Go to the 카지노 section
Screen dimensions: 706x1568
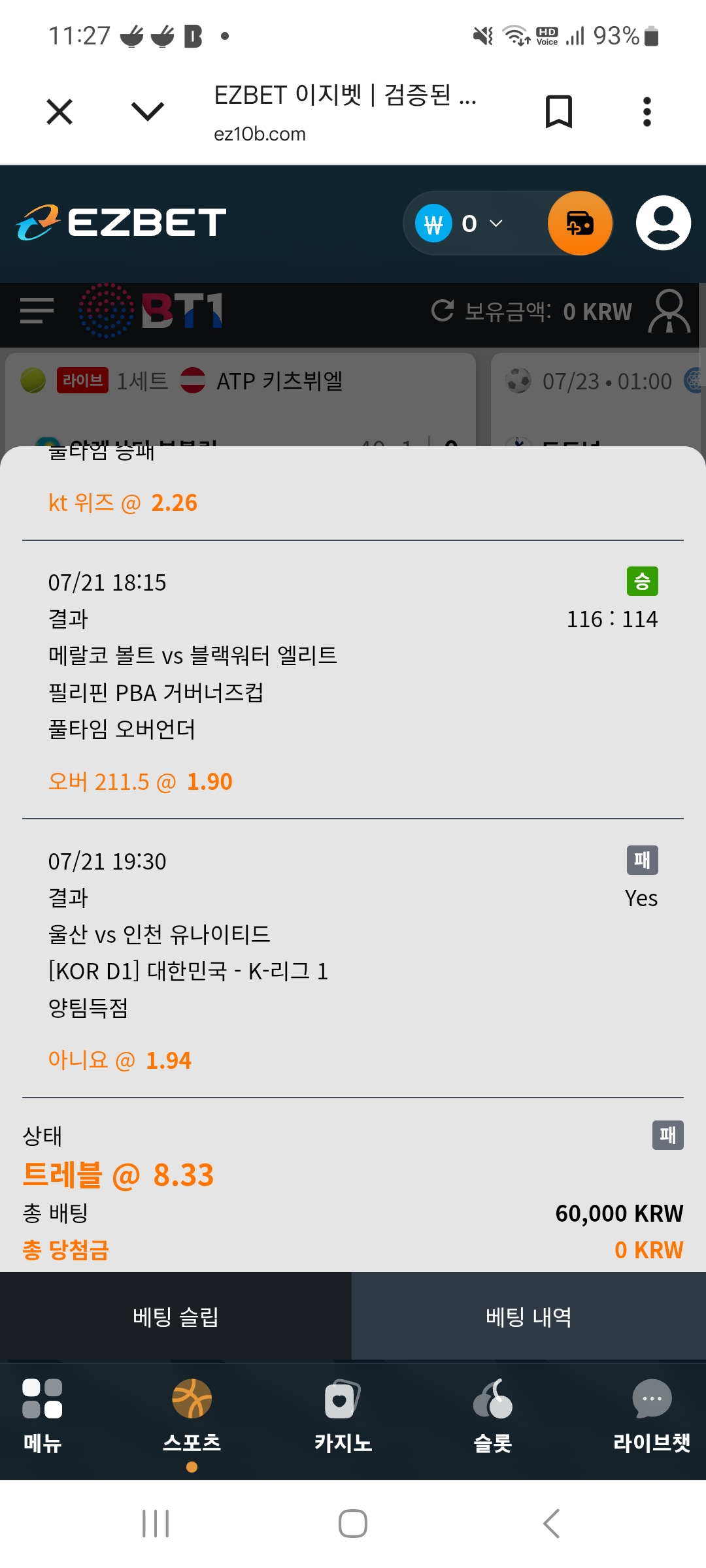tap(343, 1416)
